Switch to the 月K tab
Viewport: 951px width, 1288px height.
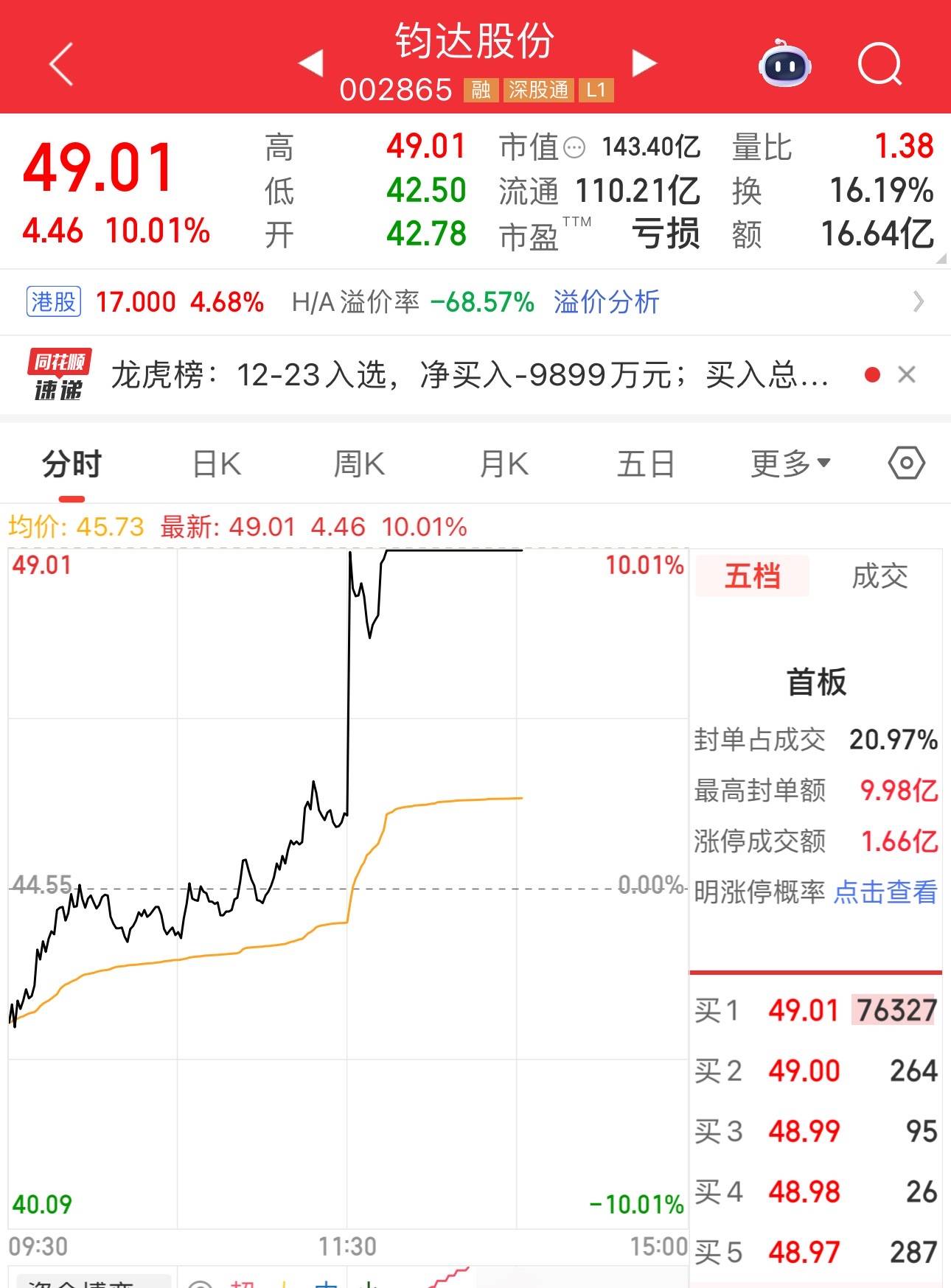[504, 465]
